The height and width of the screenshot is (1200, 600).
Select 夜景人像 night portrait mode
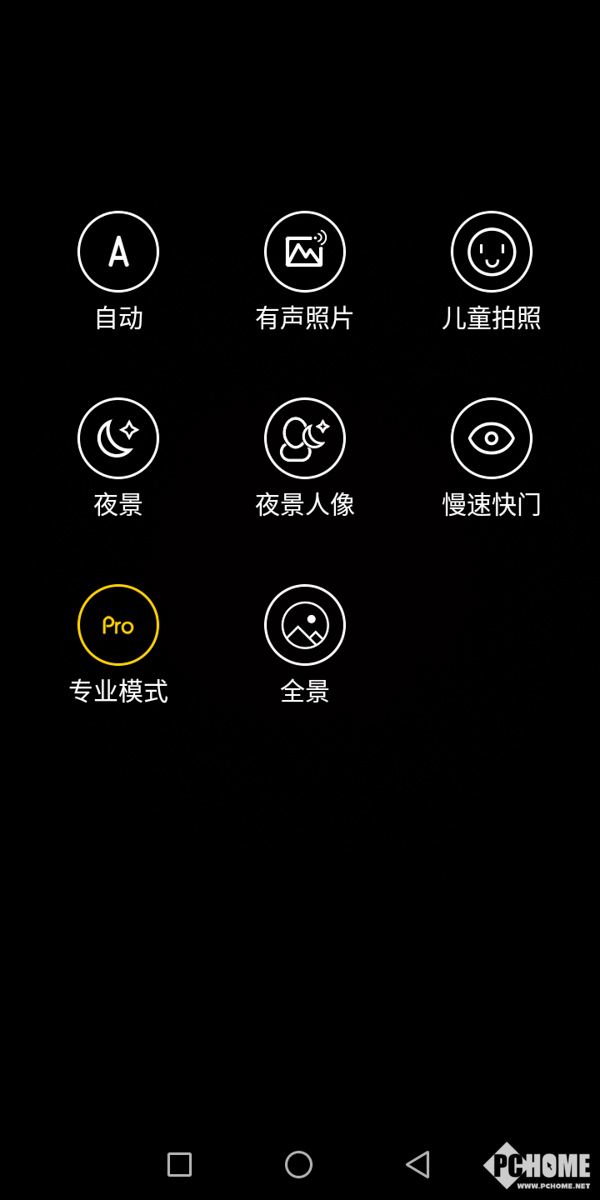(305, 438)
